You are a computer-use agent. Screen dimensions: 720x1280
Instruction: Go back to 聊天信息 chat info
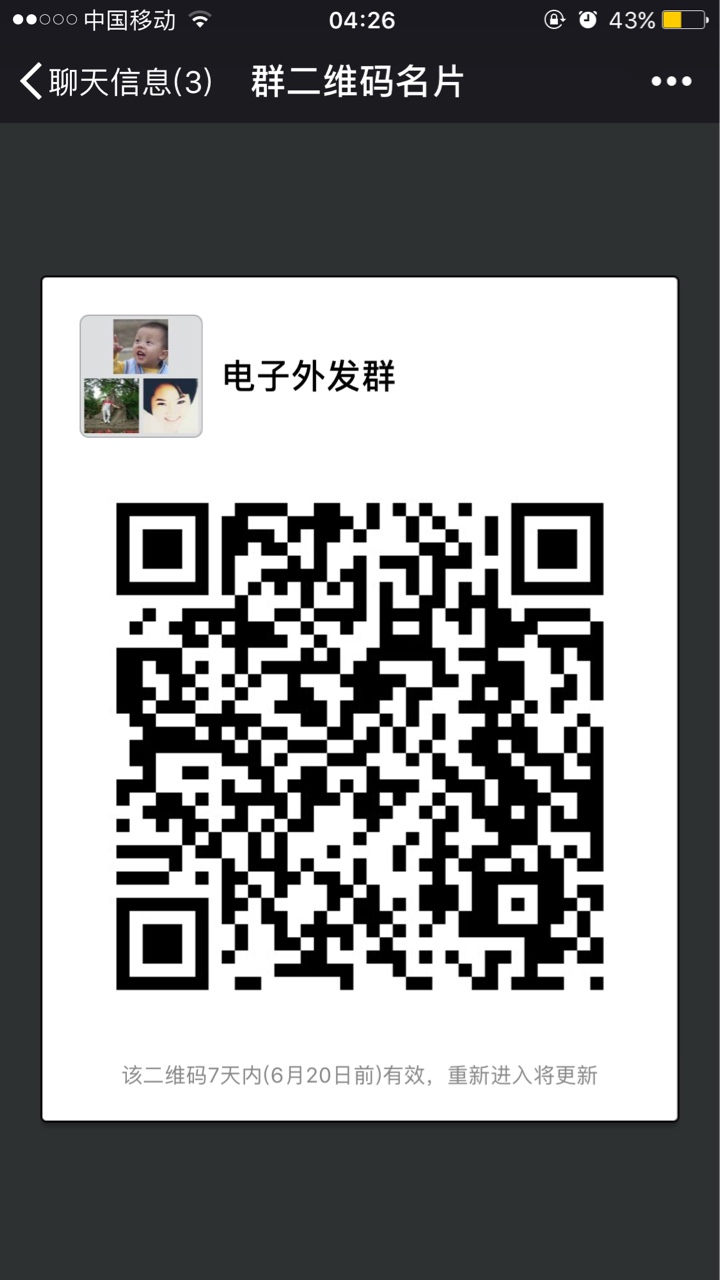[115, 82]
